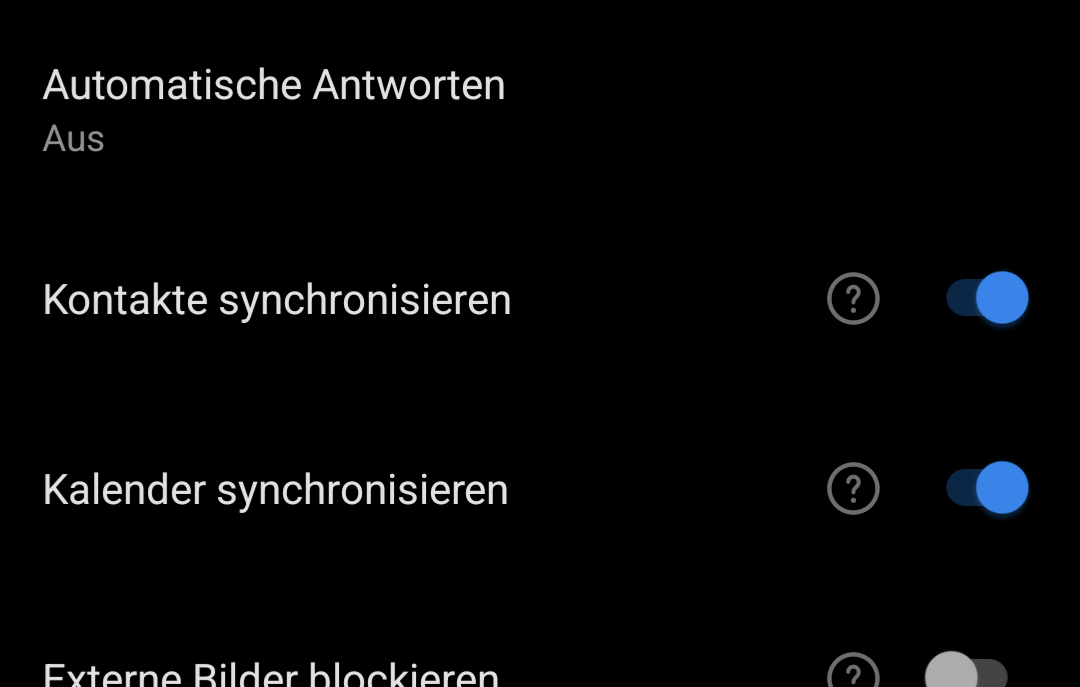This screenshot has width=1080, height=687.
Task: Show help for Kalender synchronisieren
Action: point(853,489)
